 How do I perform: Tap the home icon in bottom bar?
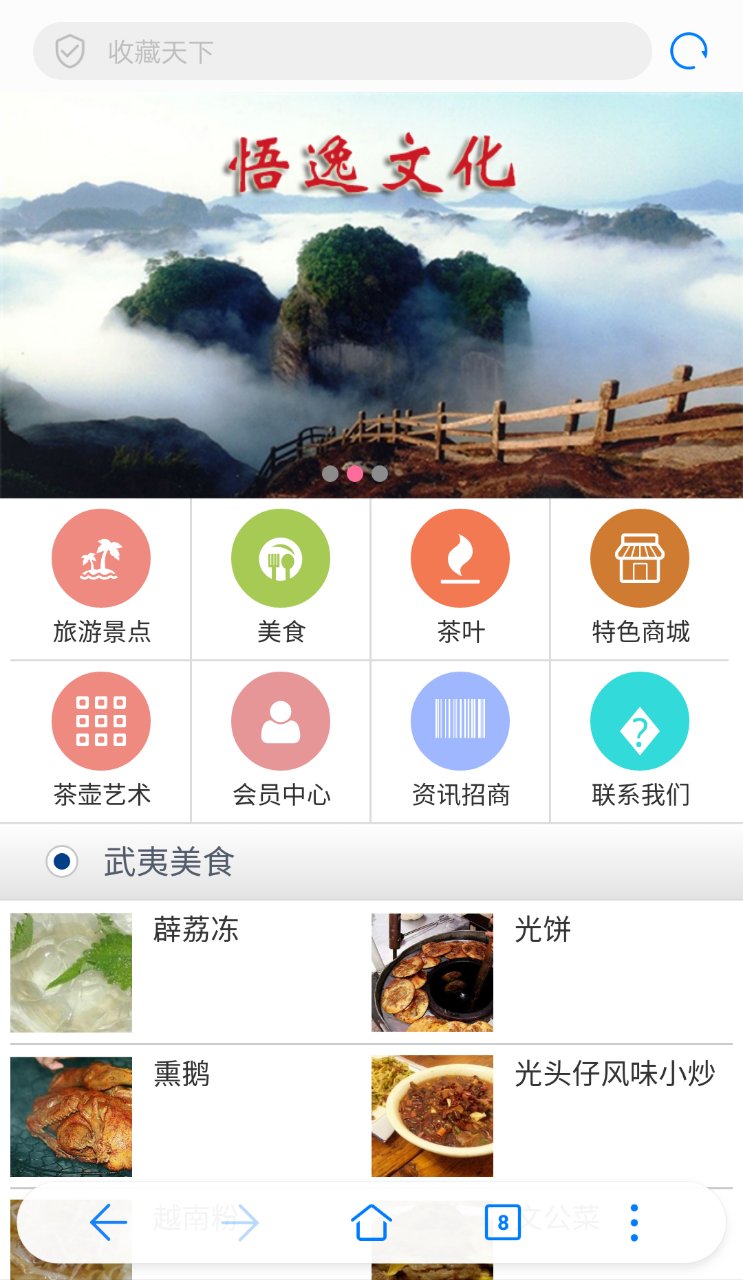[x=371, y=1221]
